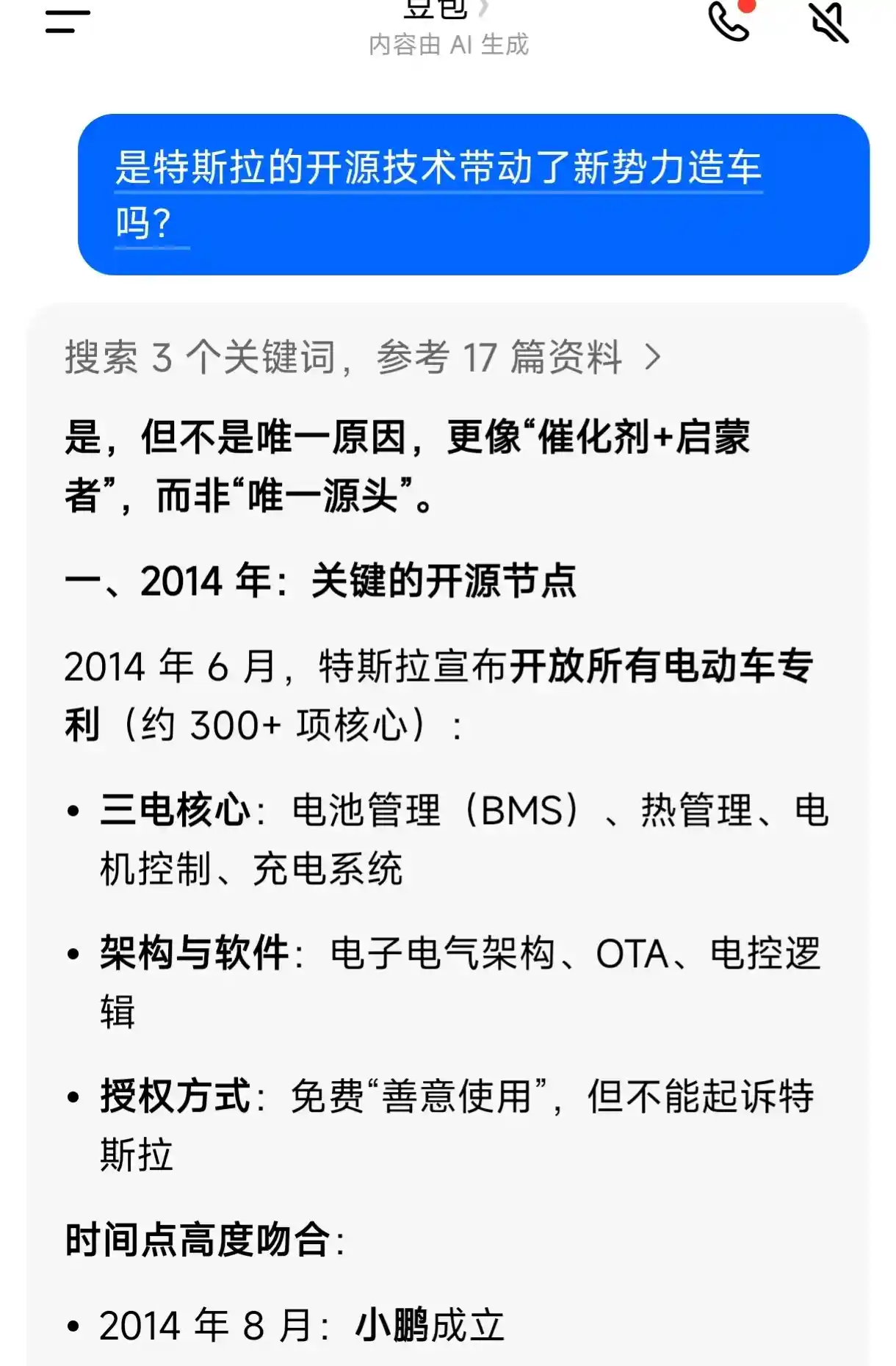
Task: Expand the 17 referenced sources
Action: [652, 358]
